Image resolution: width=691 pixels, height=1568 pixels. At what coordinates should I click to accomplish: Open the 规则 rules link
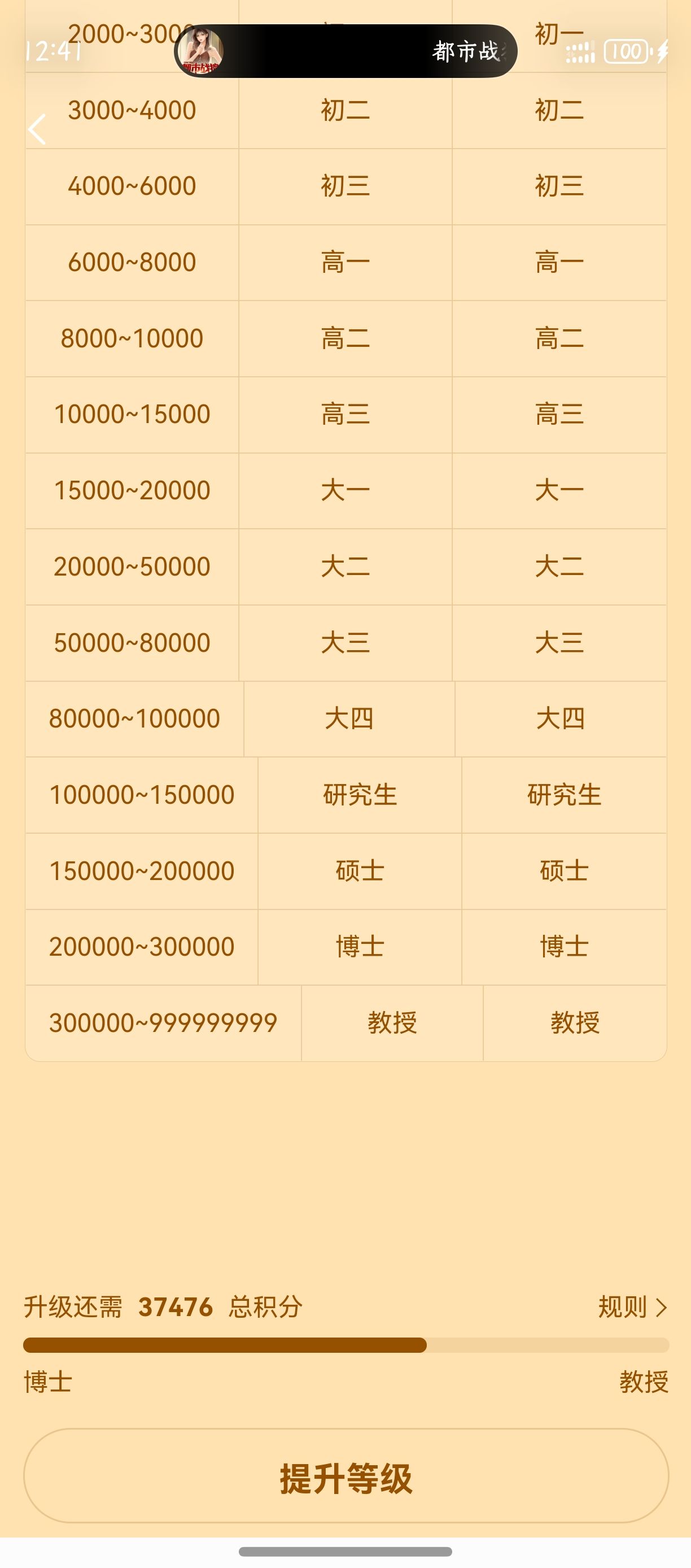[633, 1307]
